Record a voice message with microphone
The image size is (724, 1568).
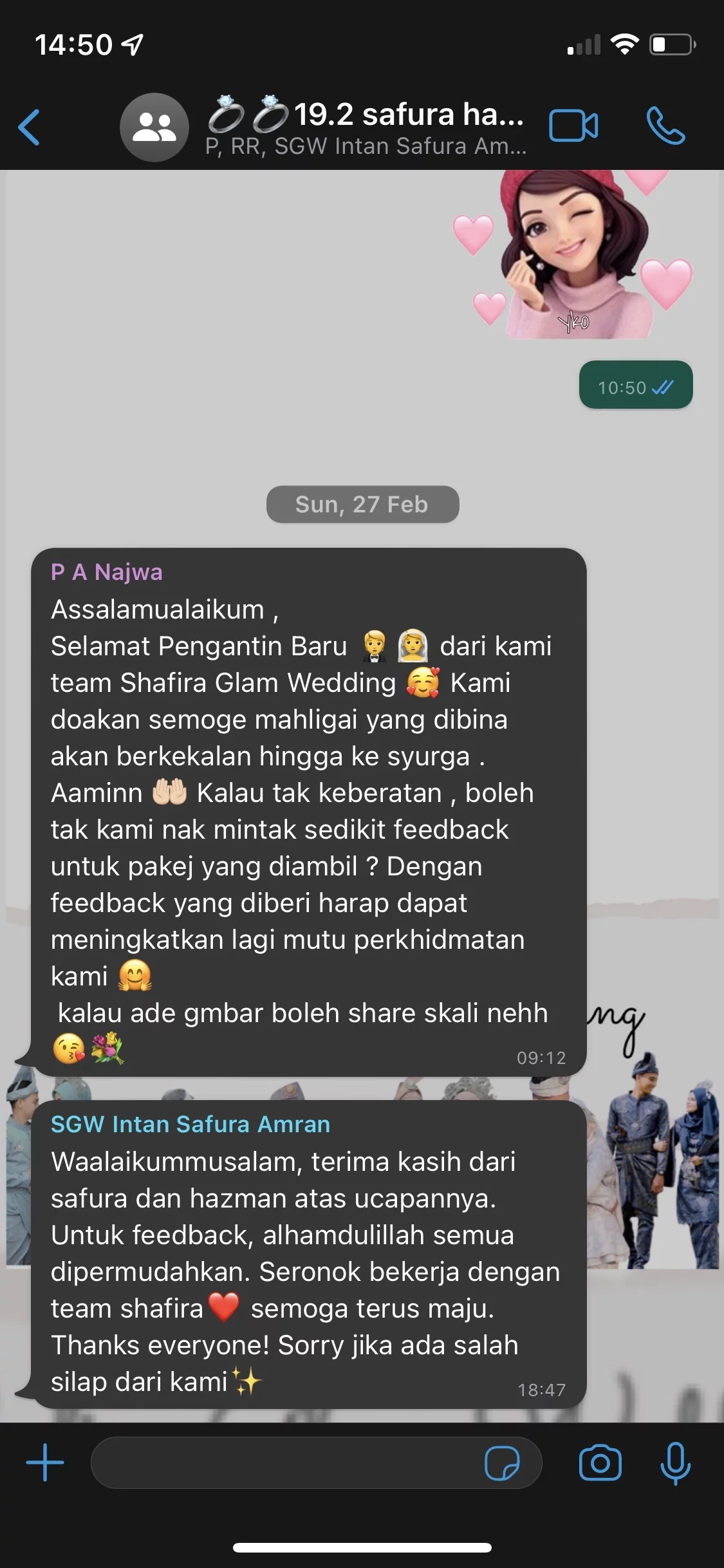point(675,1462)
